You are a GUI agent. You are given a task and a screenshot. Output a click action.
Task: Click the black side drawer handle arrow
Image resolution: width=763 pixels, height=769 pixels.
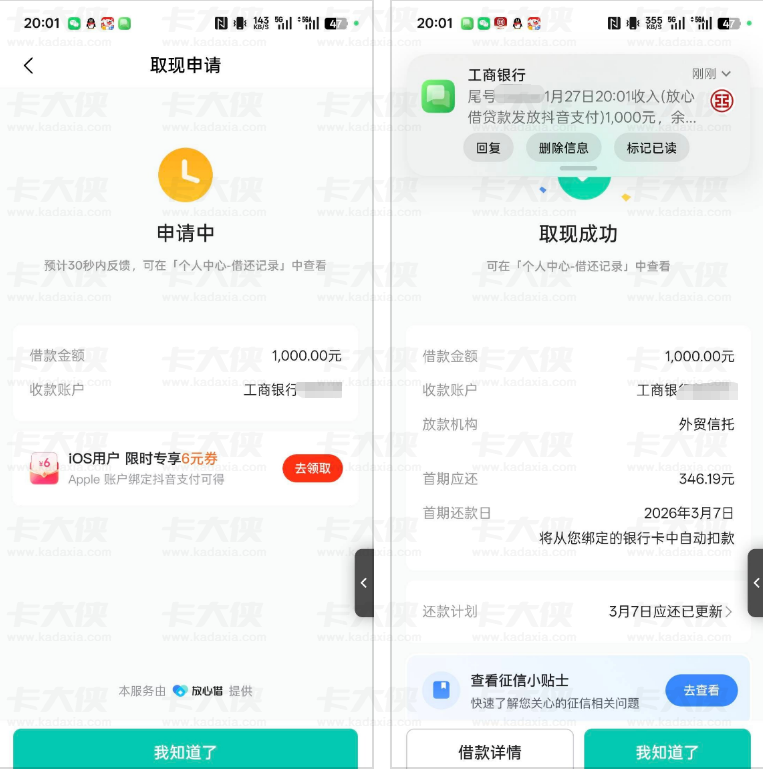tap(364, 583)
